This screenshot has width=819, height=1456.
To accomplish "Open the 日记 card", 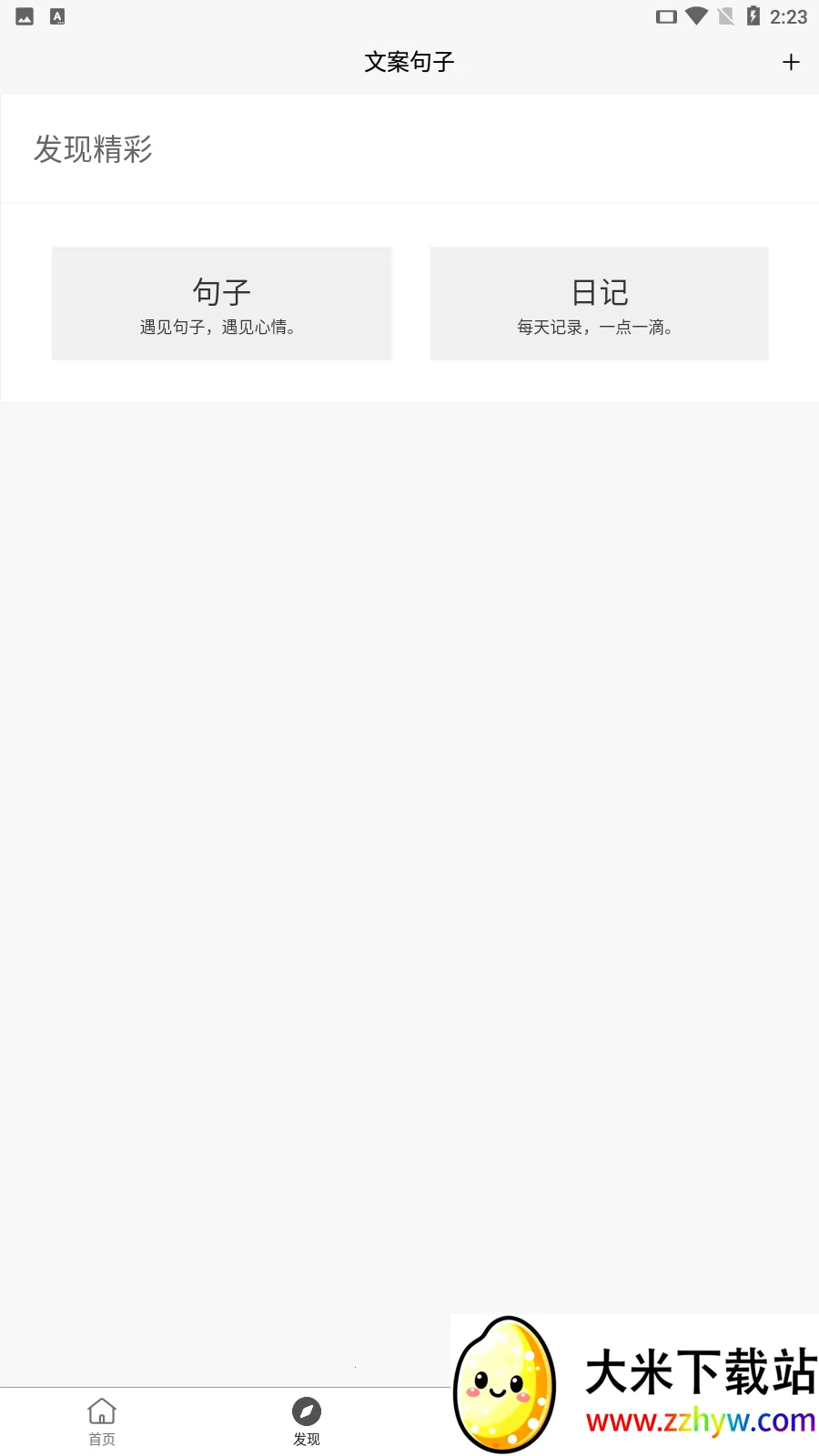I will (x=598, y=303).
